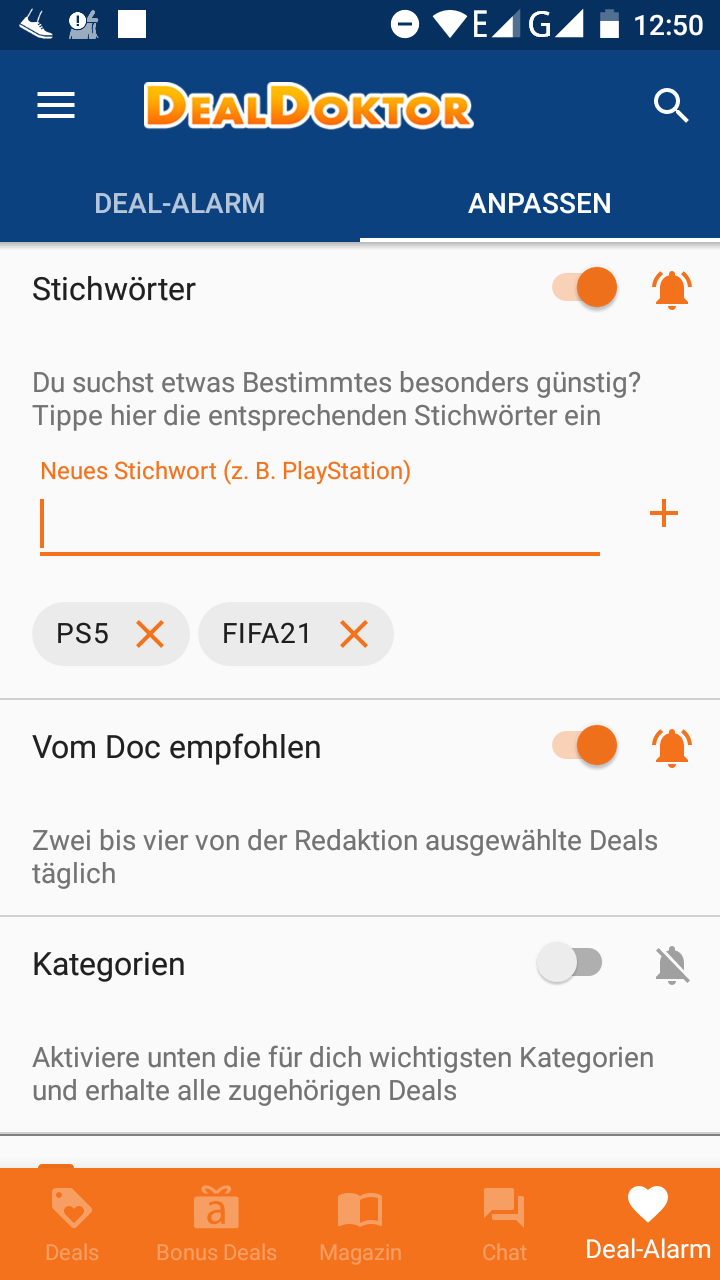Delete the FIFA21 keyword chip

pos(354,633)
